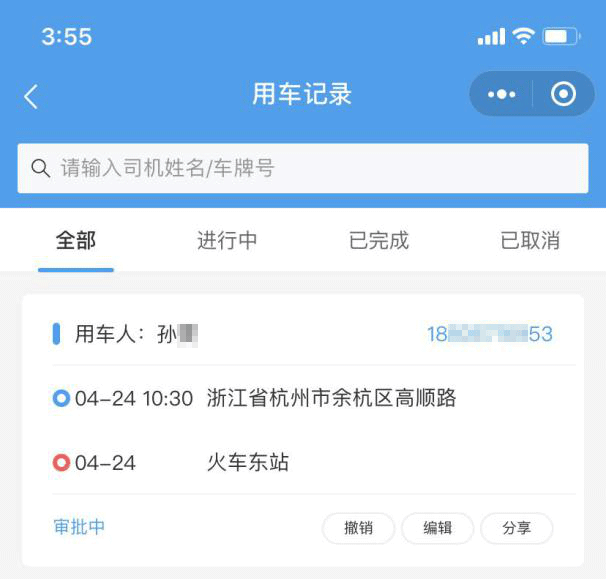Viewport: 606px width, 579px height.
Task: View the 已取消 records tab
Action: pyautogui.click(x=530, y=241)
